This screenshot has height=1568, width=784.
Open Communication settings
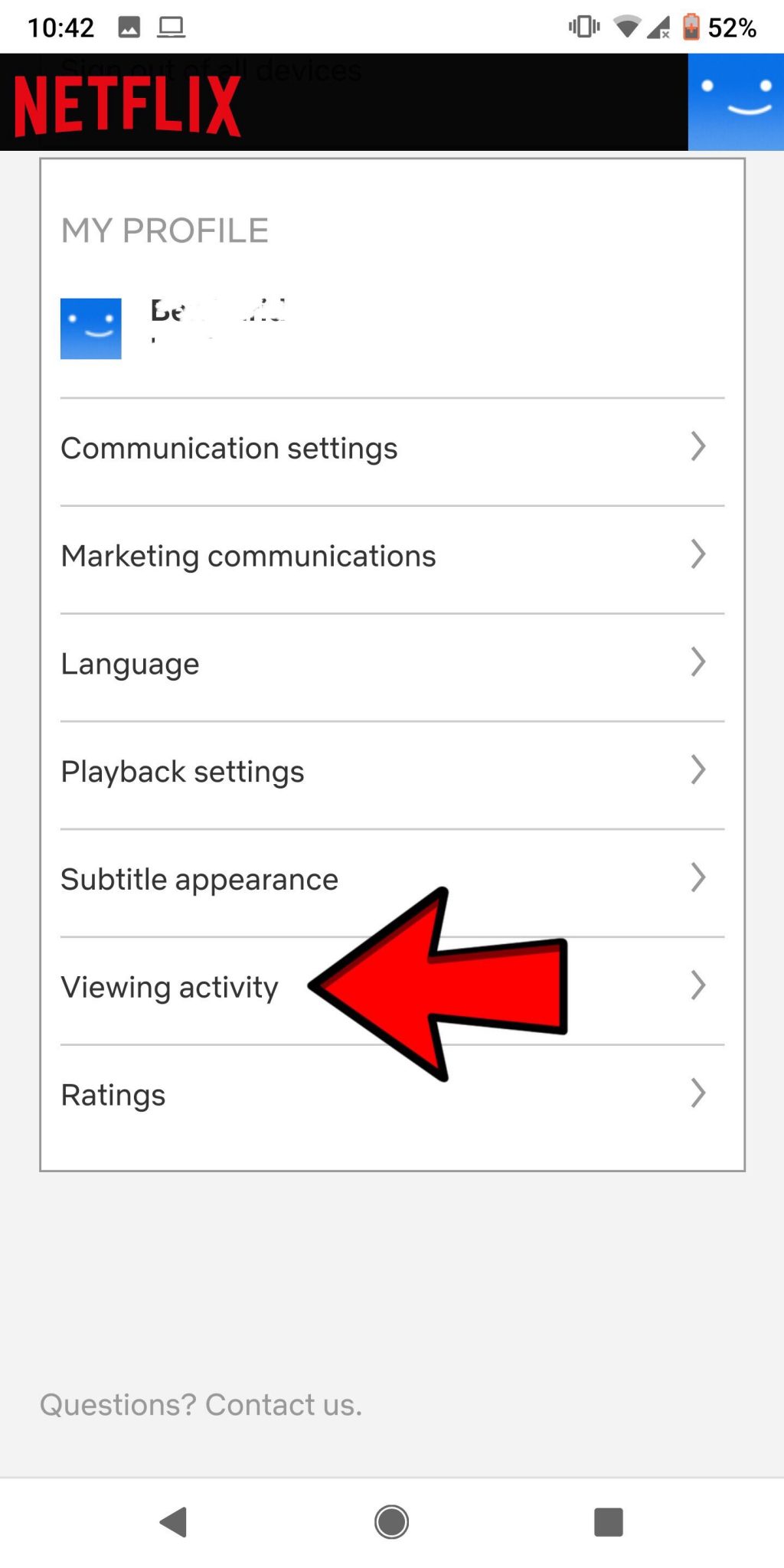[x=392, y=449]
